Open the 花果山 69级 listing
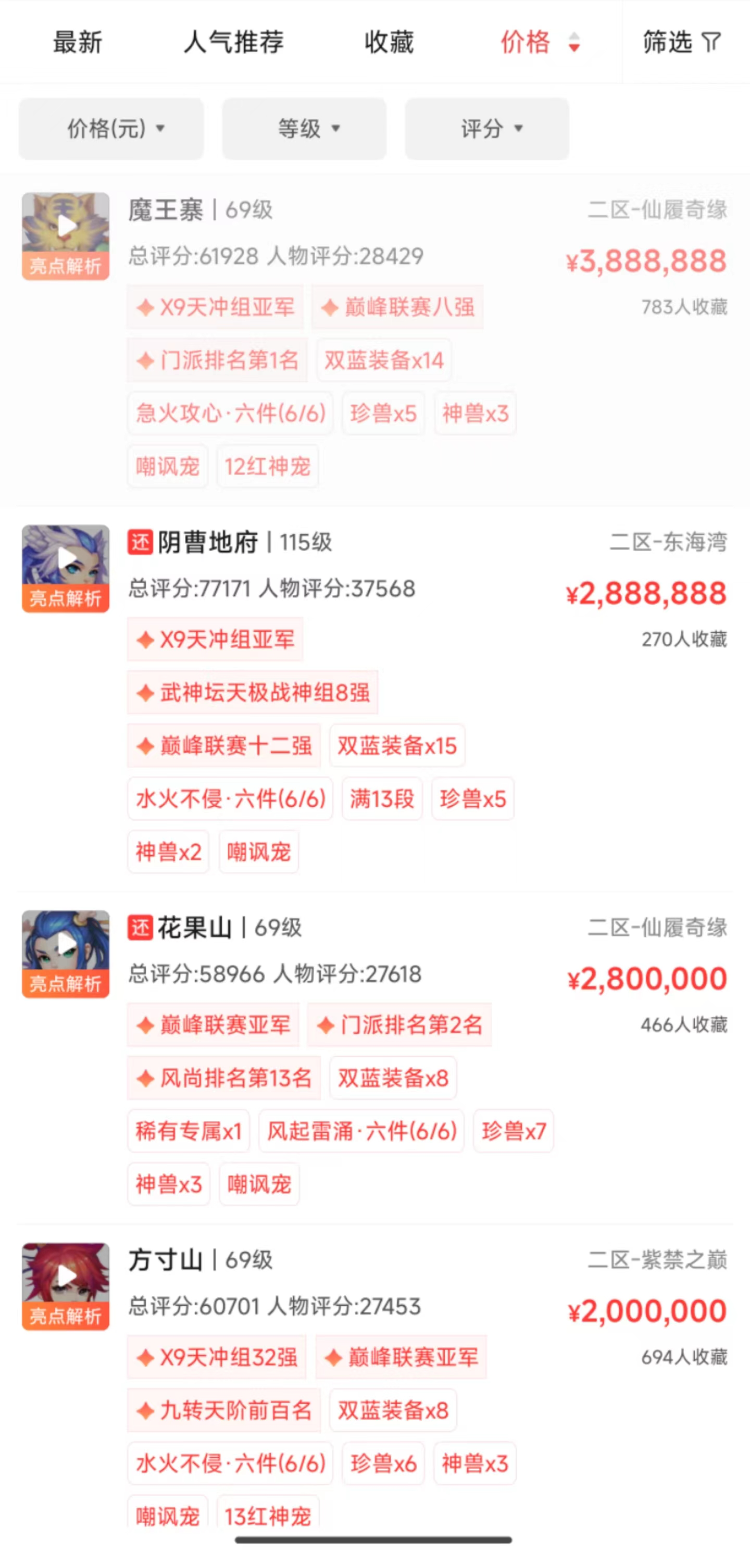This screenshot has width=750, height=1555. click(x=375, y=1058)
